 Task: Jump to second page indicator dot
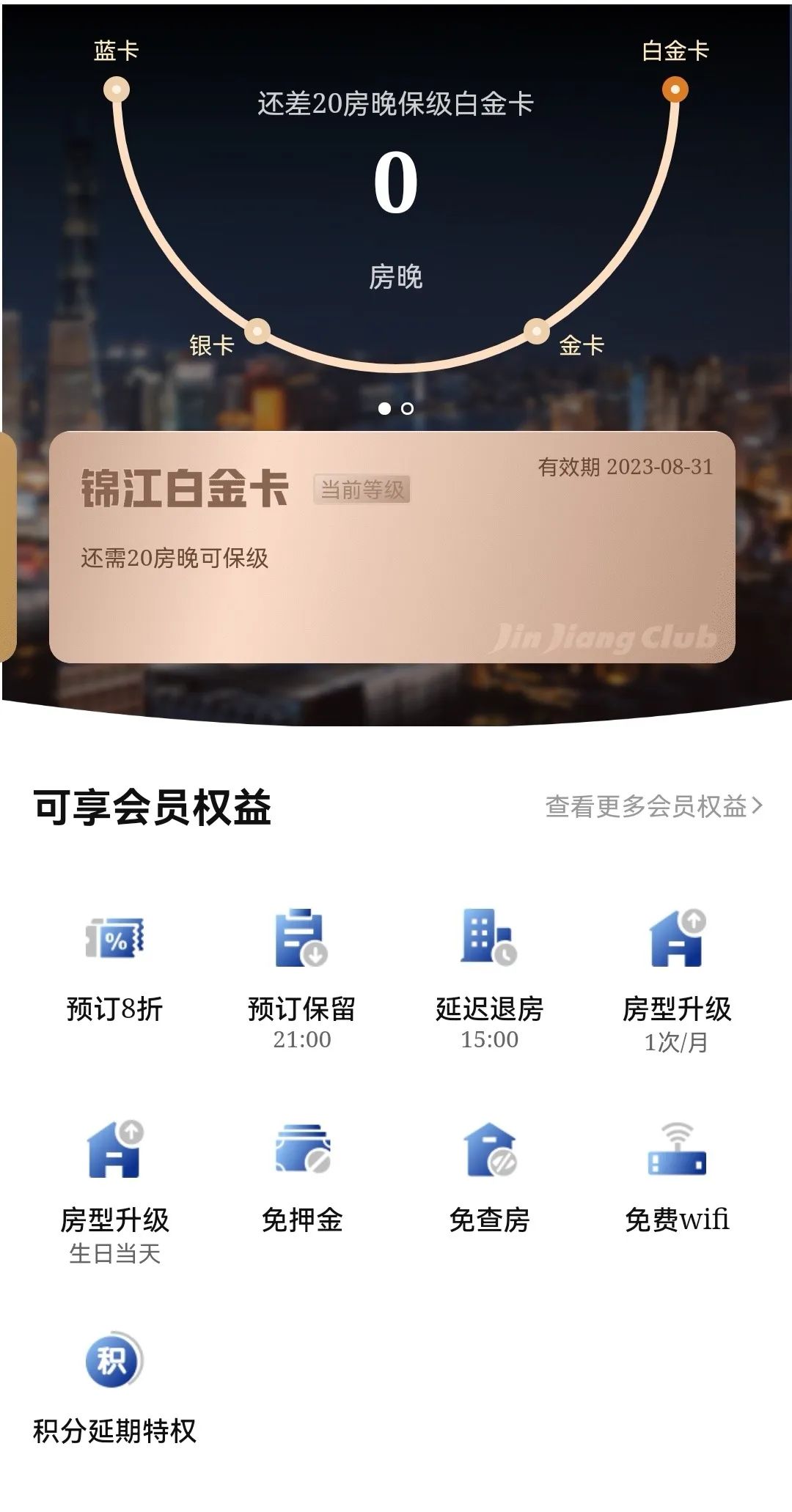[x=408, y=409]
